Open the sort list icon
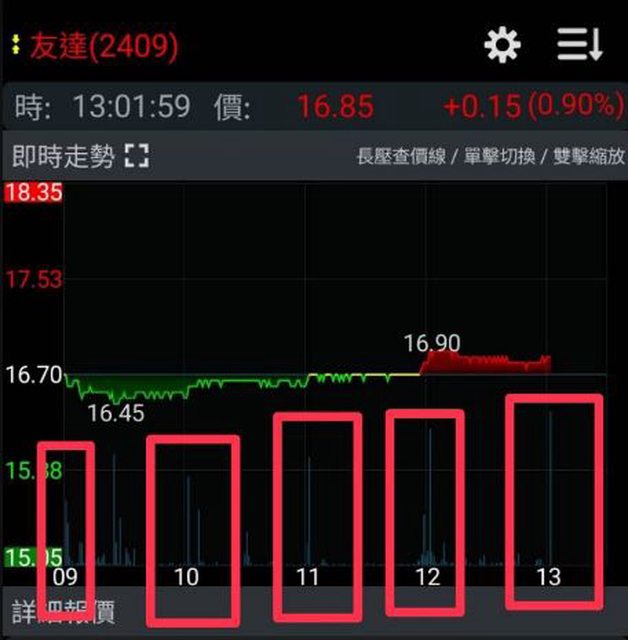The height and width of the screenshot is (640, 628). 579,45
